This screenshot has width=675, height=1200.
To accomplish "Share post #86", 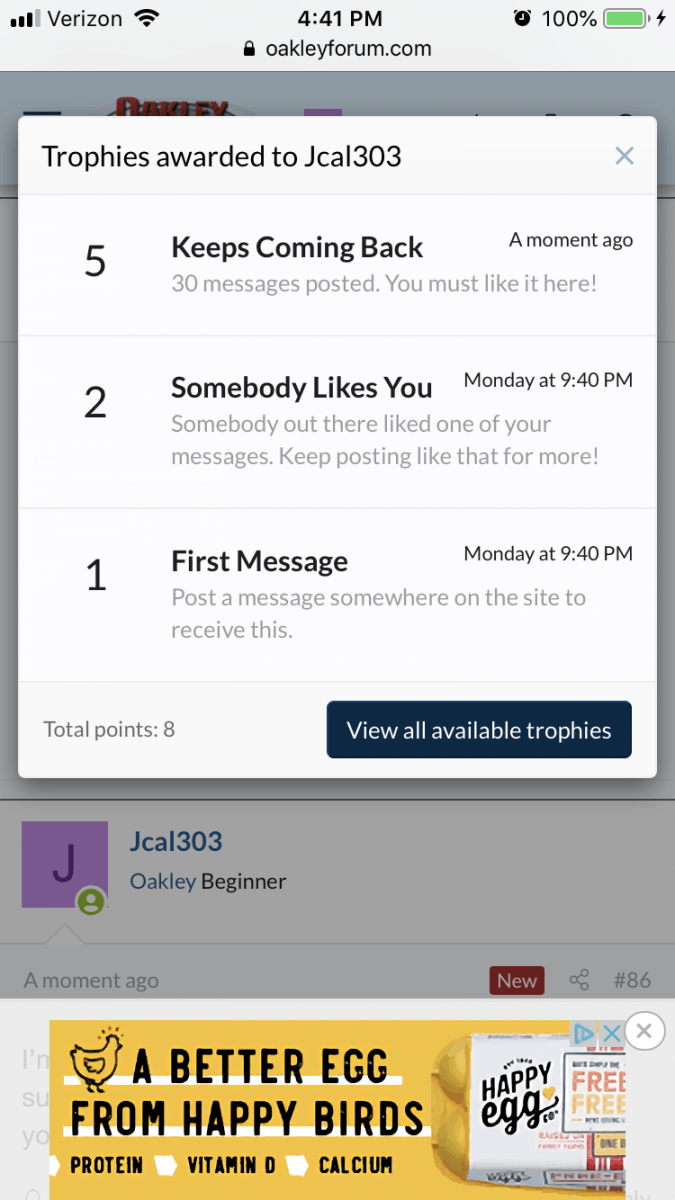I will click(579, 980).
